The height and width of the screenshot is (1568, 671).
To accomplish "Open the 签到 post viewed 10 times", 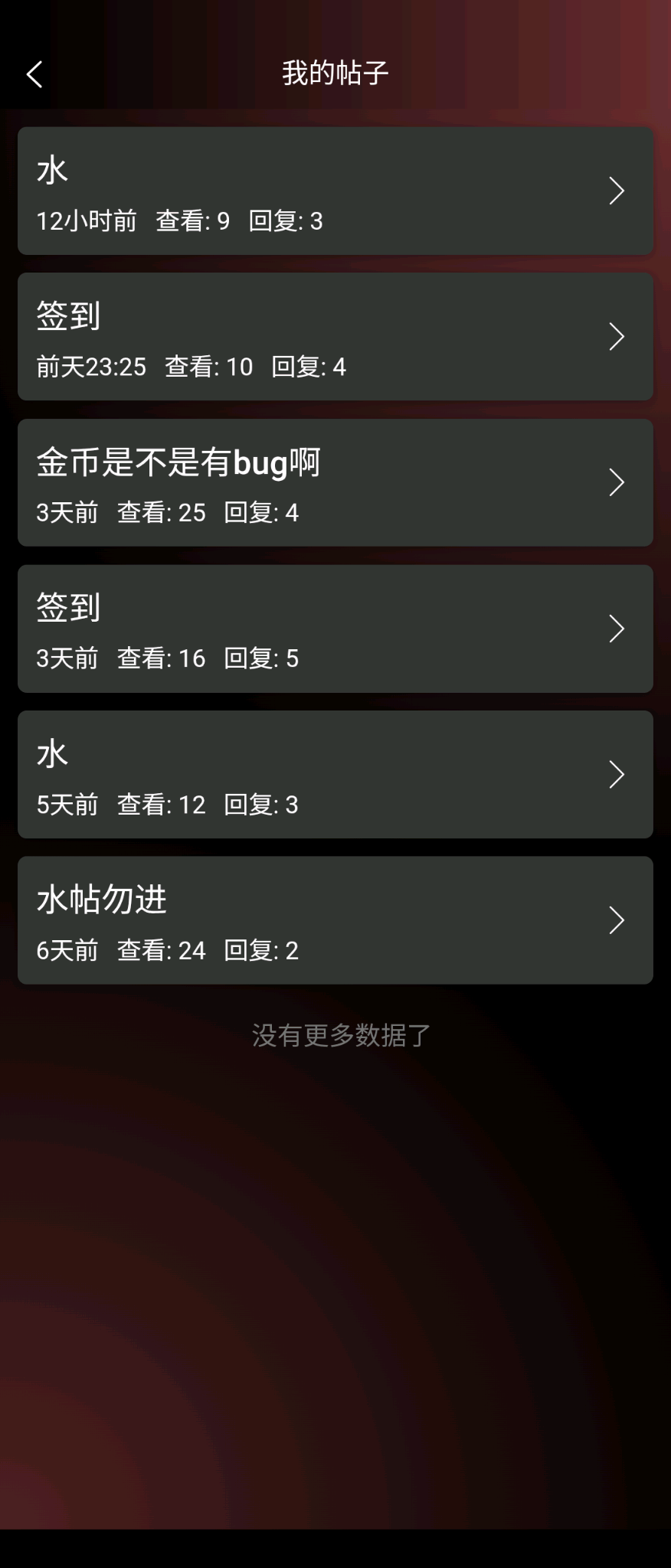I will (x=306, y=336).
